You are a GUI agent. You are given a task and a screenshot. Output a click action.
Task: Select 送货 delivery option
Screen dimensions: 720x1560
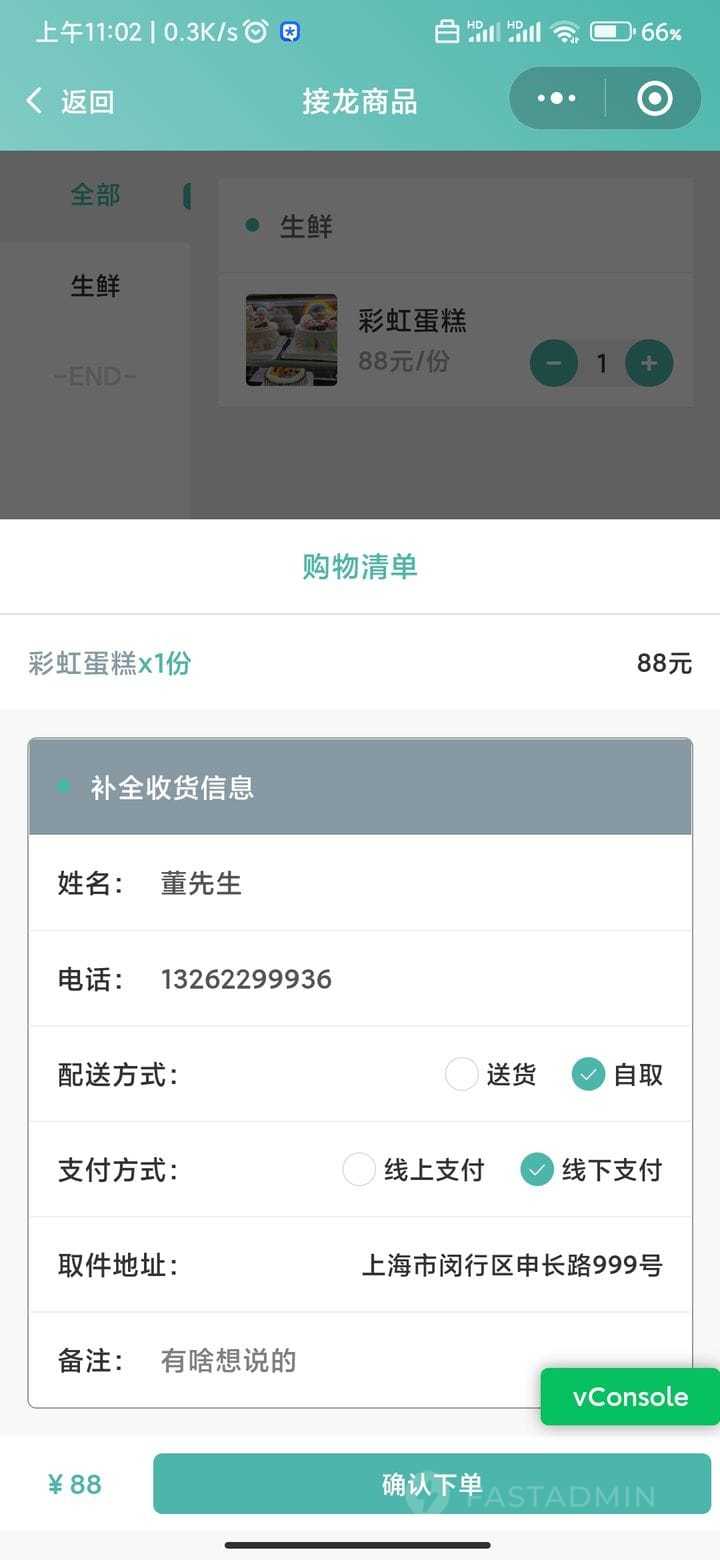[x=491, y=1075]
